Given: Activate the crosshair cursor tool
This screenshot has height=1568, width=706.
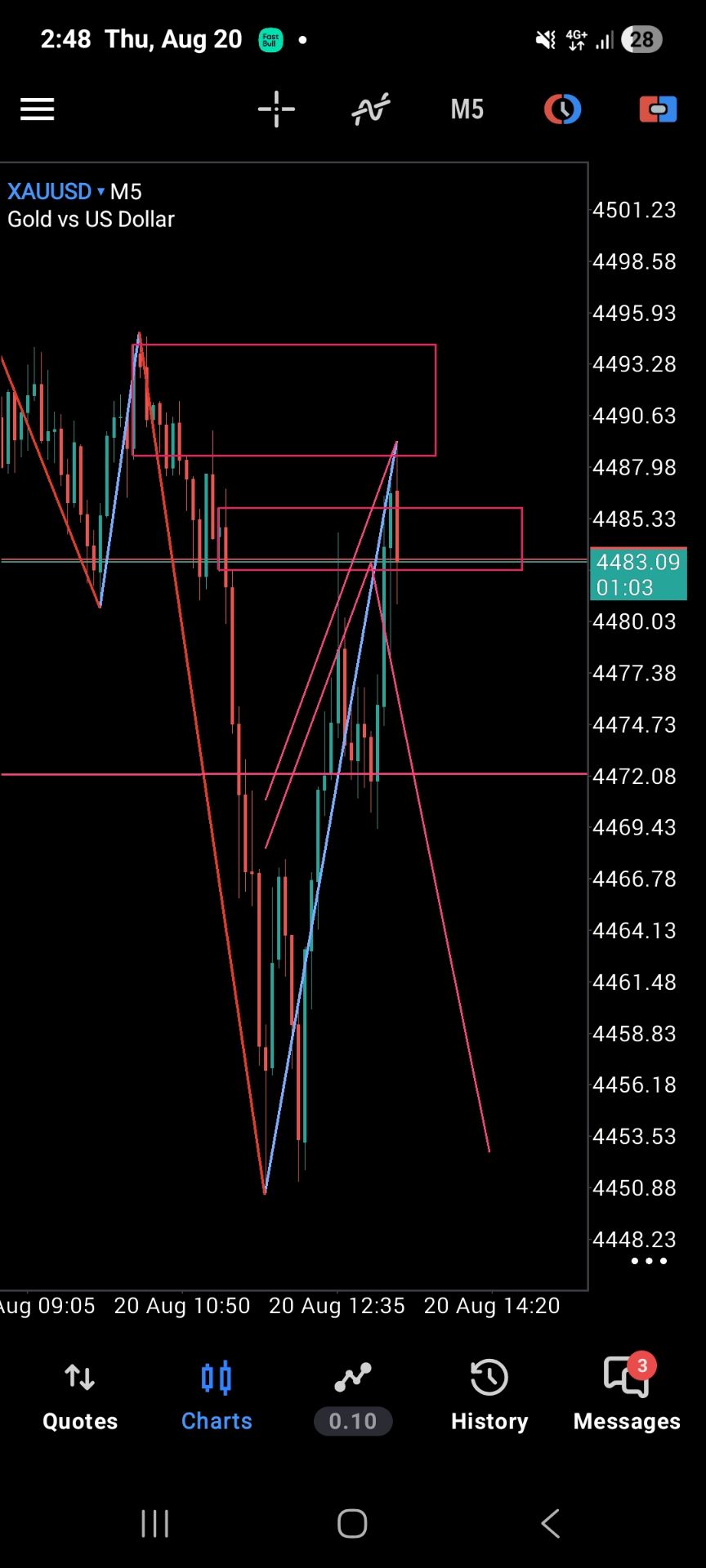Looking at the screenshot, I should [276, 109].
